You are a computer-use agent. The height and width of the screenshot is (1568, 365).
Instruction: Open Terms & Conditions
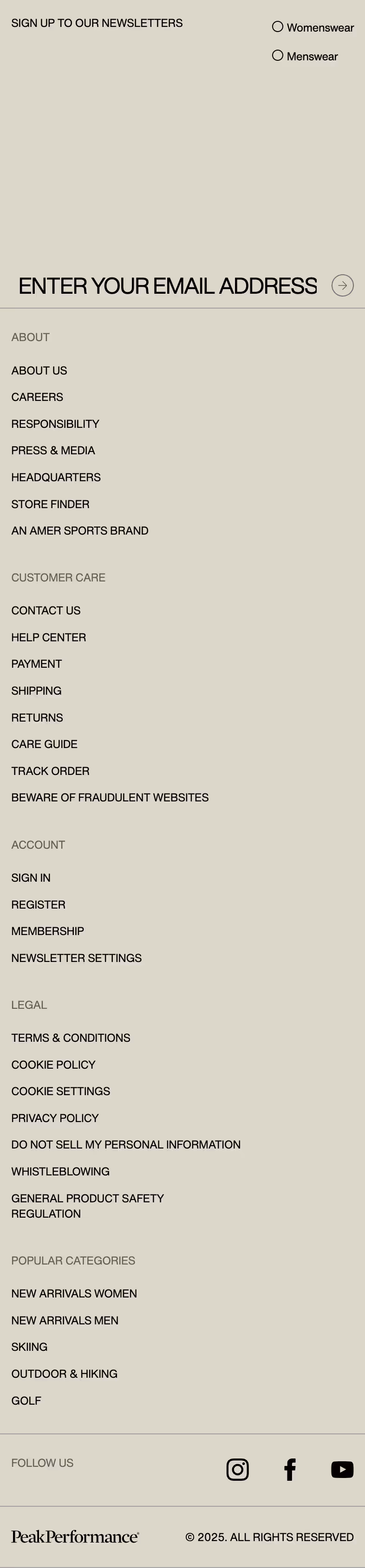[71, 1037]
